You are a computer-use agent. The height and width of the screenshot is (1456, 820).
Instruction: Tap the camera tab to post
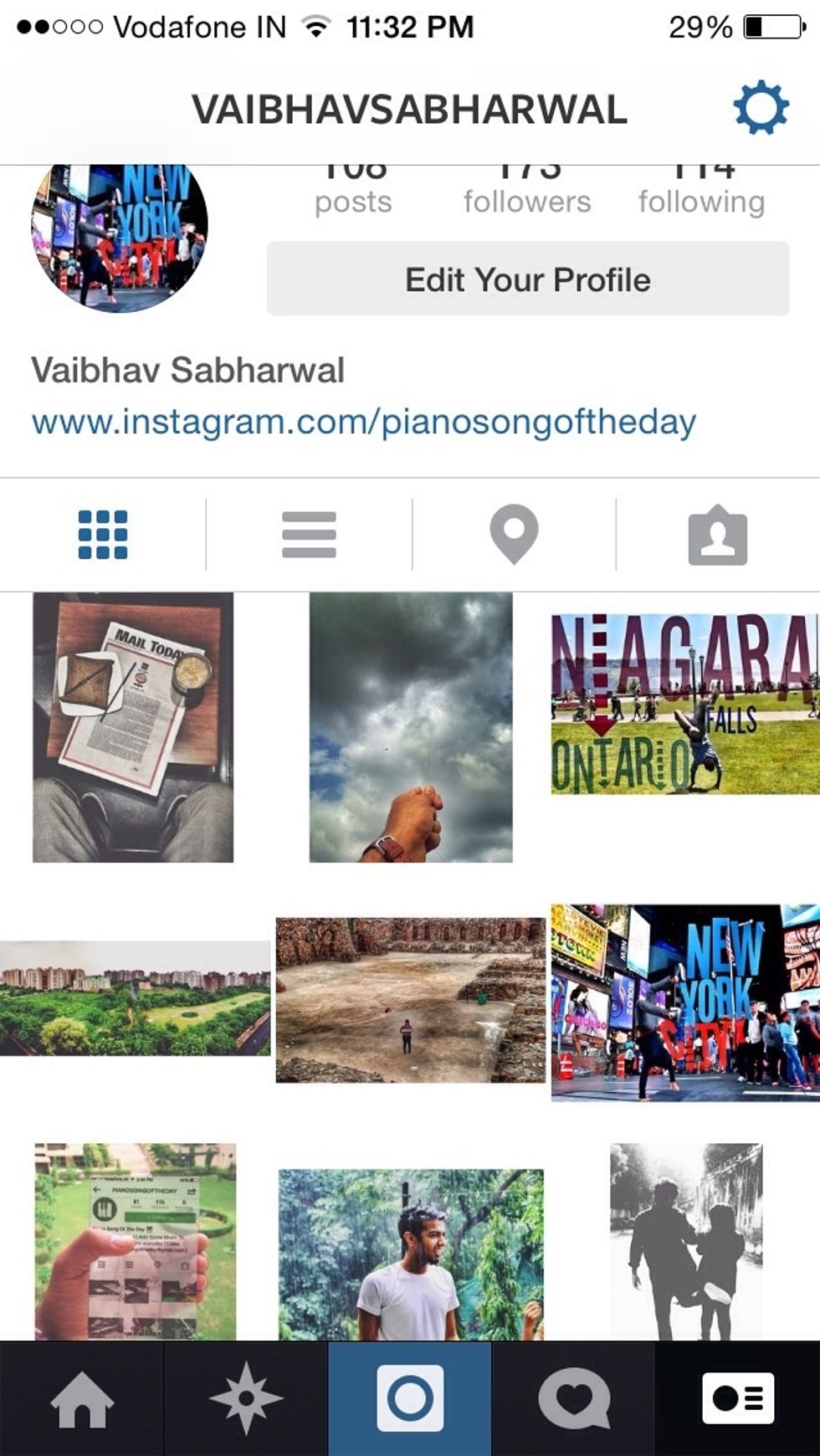coord(410,1399)
